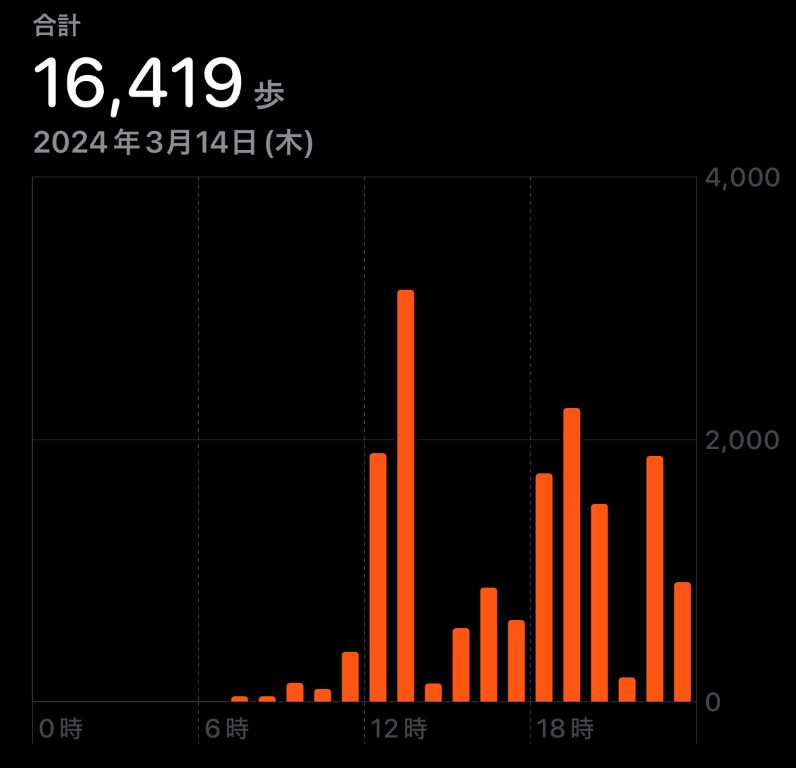The height and width of the screenshot is (768, 796).
Task: Tap the last bar on the chart
Action: click(682, 642)
